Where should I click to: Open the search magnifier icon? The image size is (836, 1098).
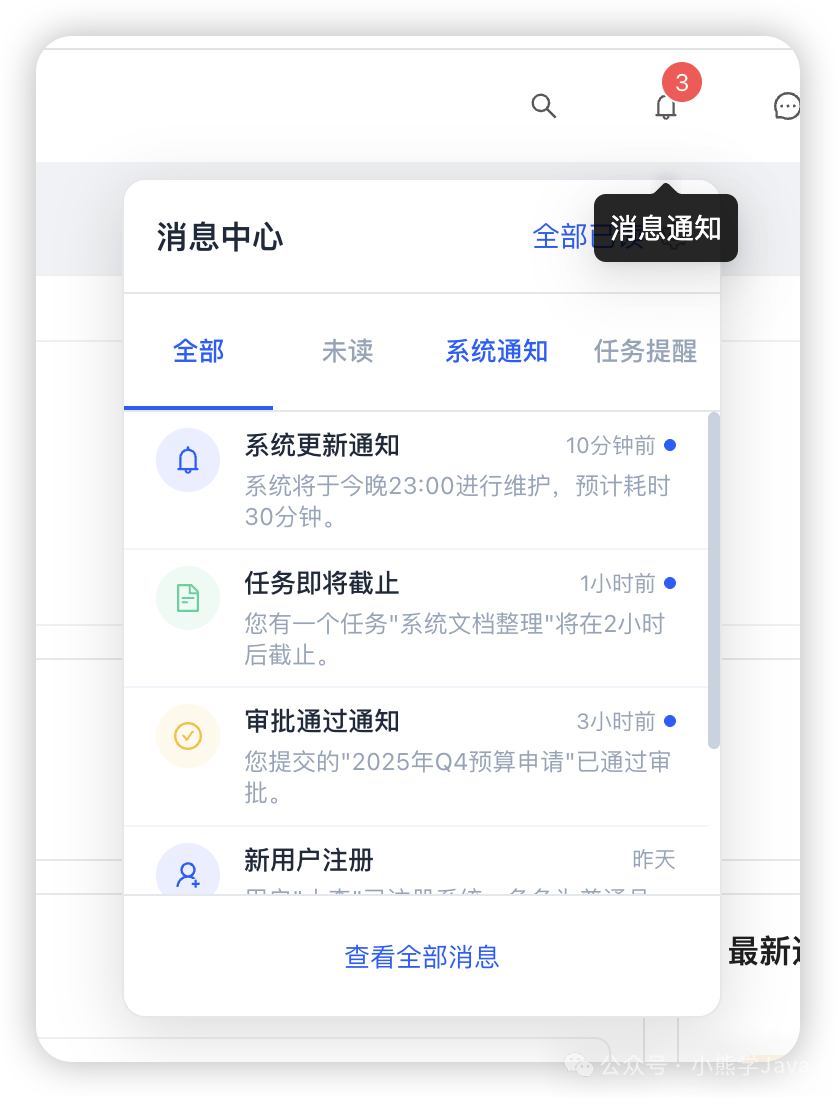(x=543, y=106)
